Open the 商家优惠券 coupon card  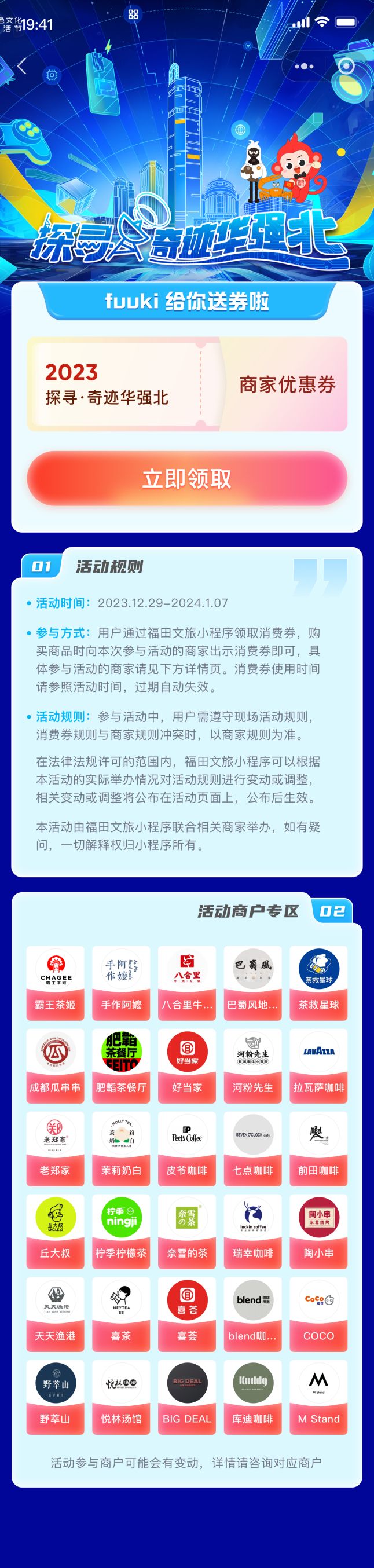point(186,384)
